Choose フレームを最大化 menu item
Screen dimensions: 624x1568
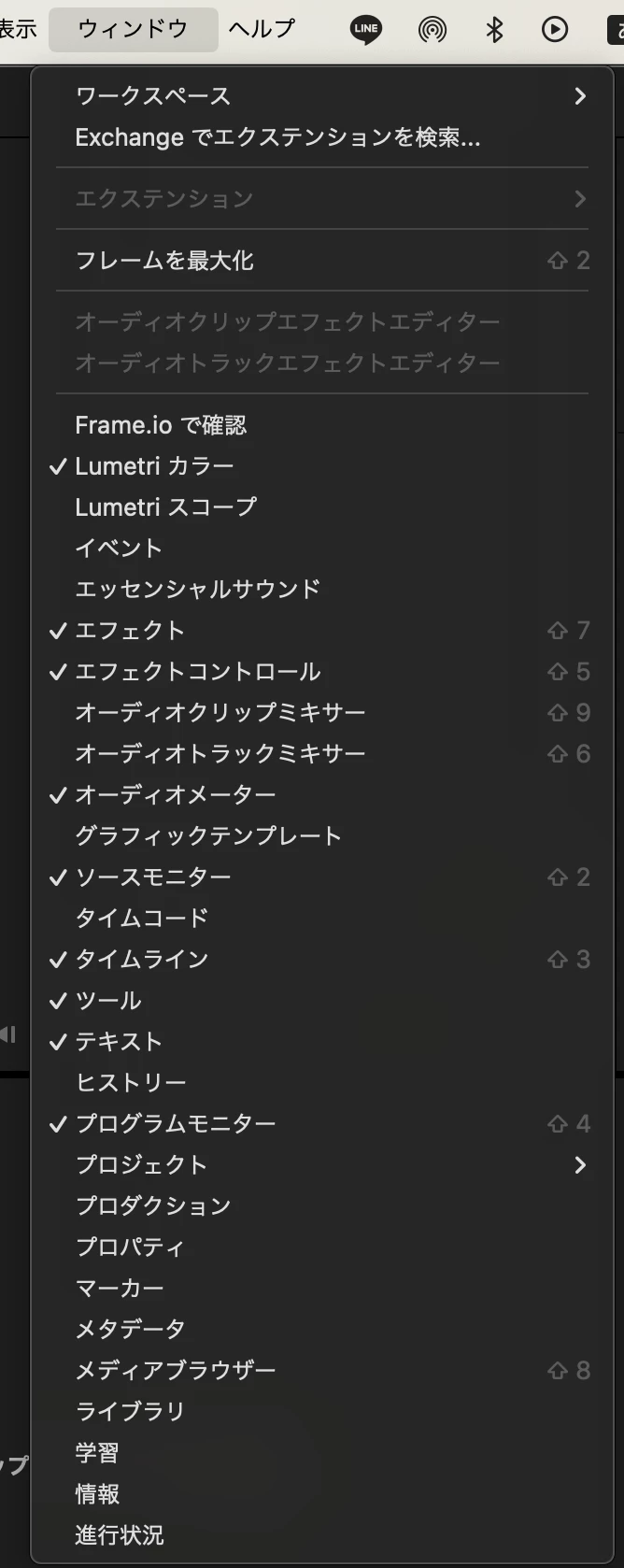(x=164, y=261)
